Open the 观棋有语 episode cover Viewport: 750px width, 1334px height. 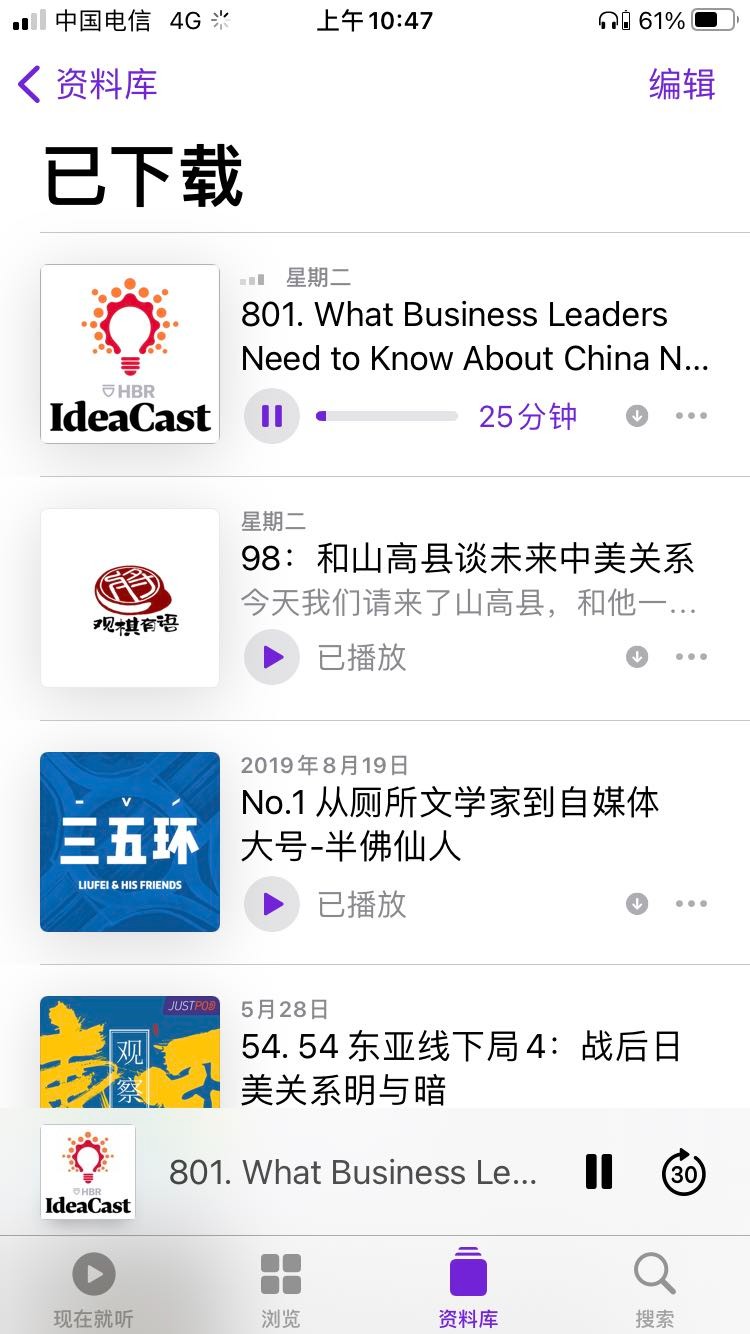[x=130, y=598]
